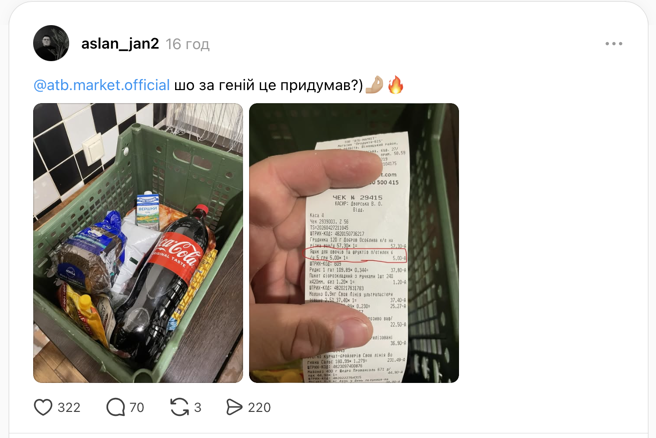Share the post via the send icon

235,407
